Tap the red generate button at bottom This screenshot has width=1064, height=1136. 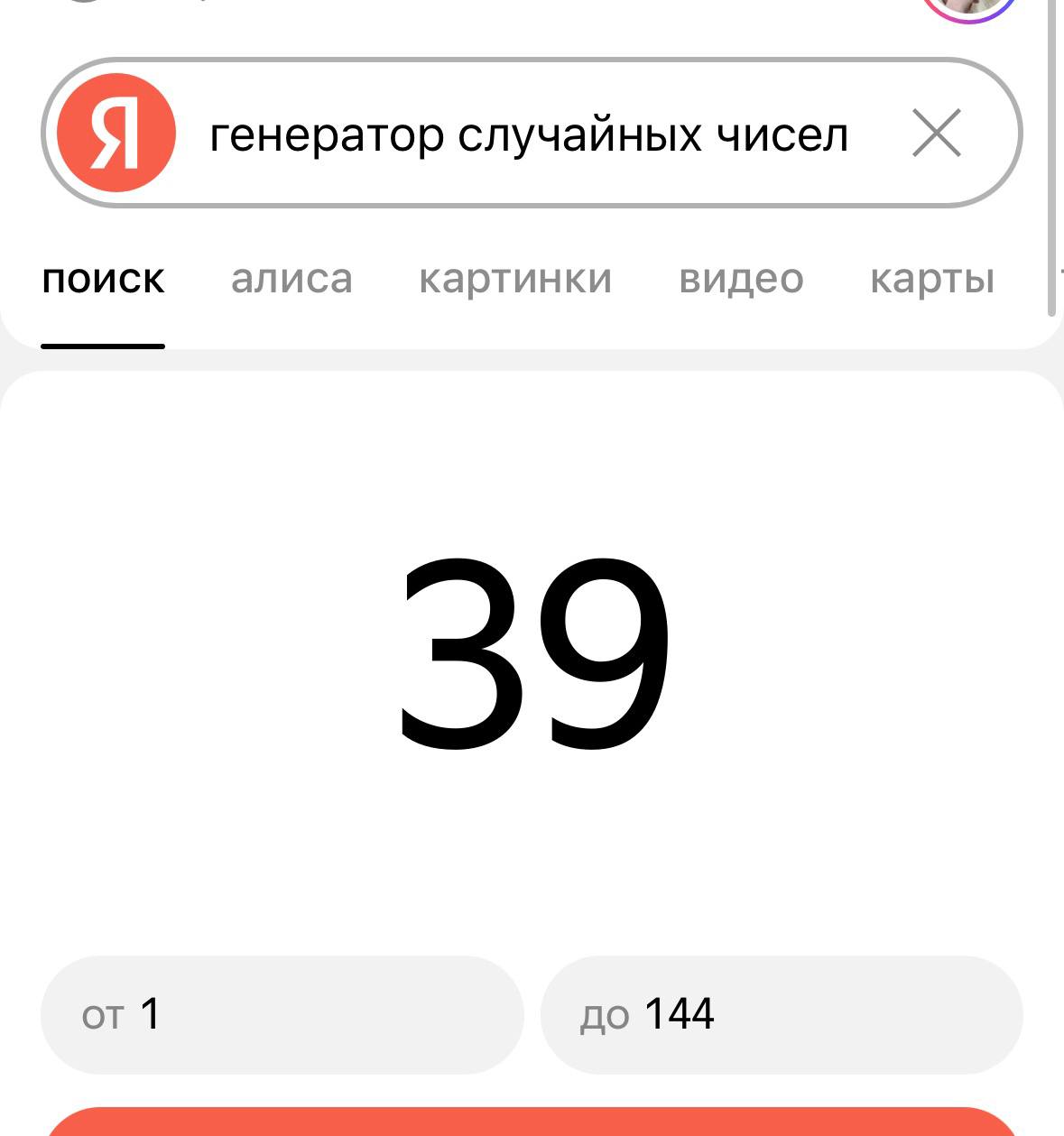click(x=532, y=1123)
